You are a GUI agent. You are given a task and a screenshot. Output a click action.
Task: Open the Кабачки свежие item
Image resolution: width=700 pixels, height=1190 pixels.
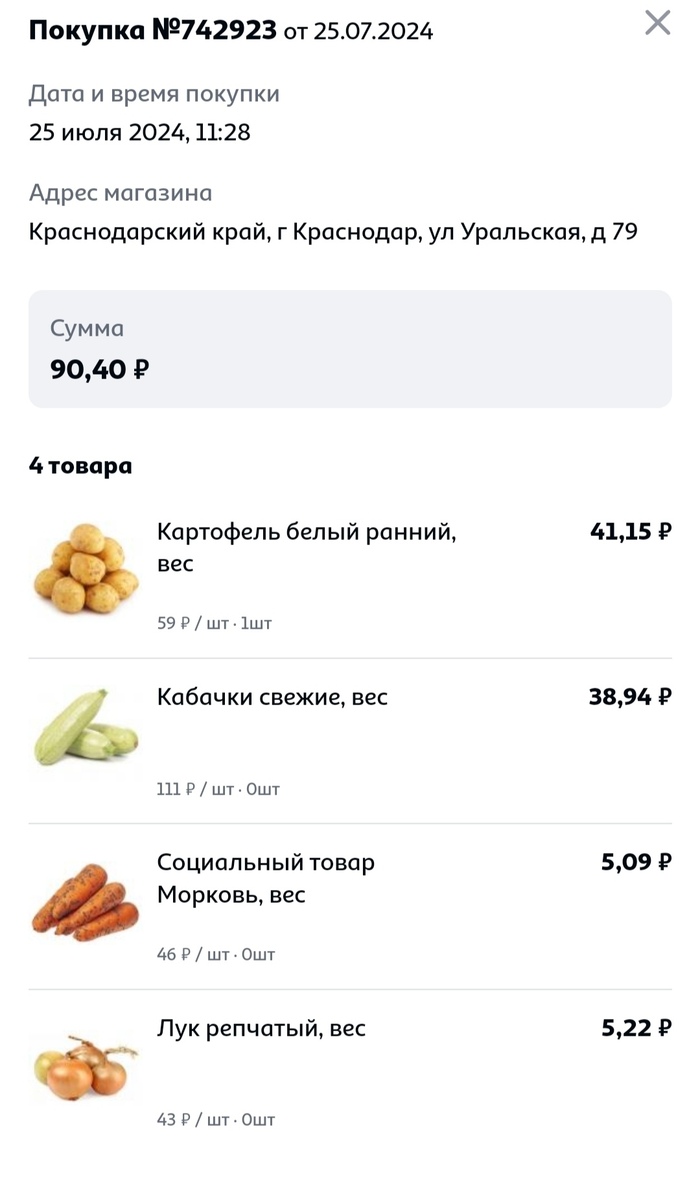click(x=272, y=697)
